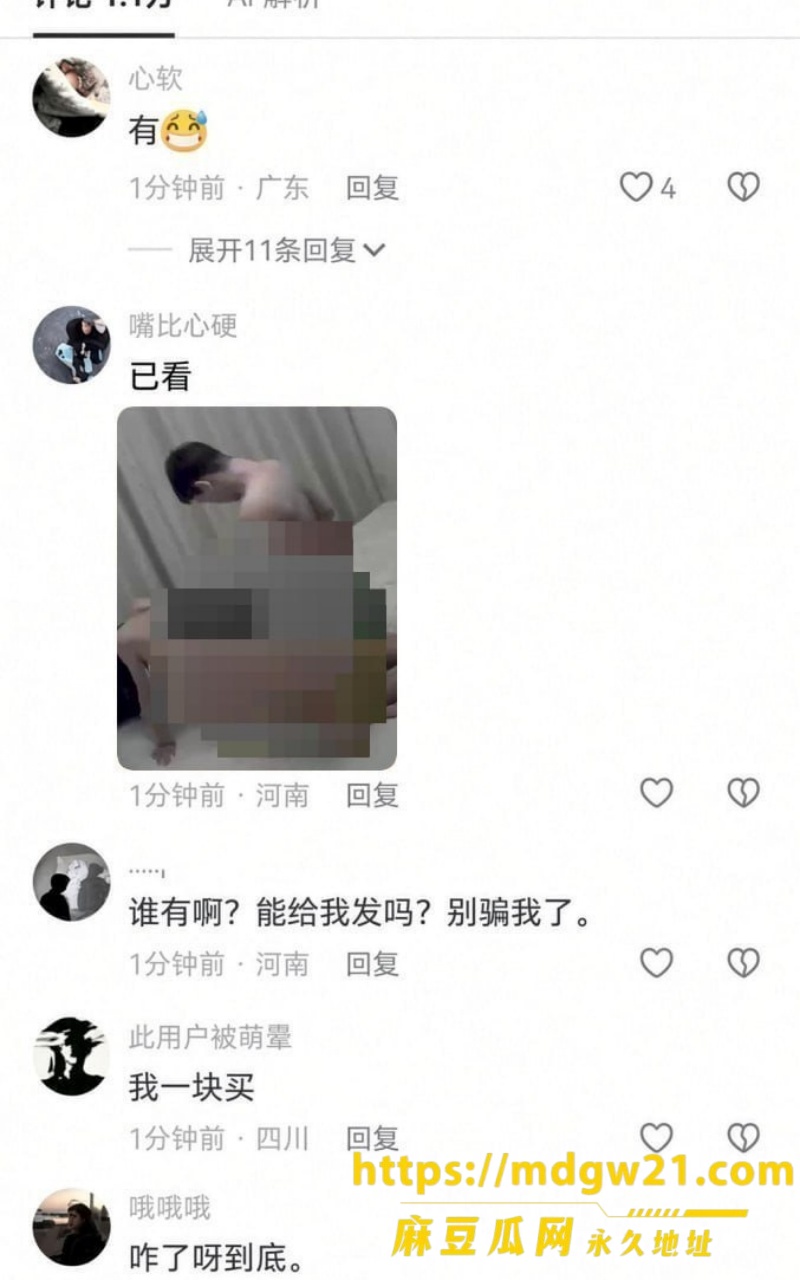The width and height of the screenshot is (800, 1280).
Task: Reply to the comment 谁有啊？能给我发吗？
Action: pyautogui.click(x=372, y=964)
